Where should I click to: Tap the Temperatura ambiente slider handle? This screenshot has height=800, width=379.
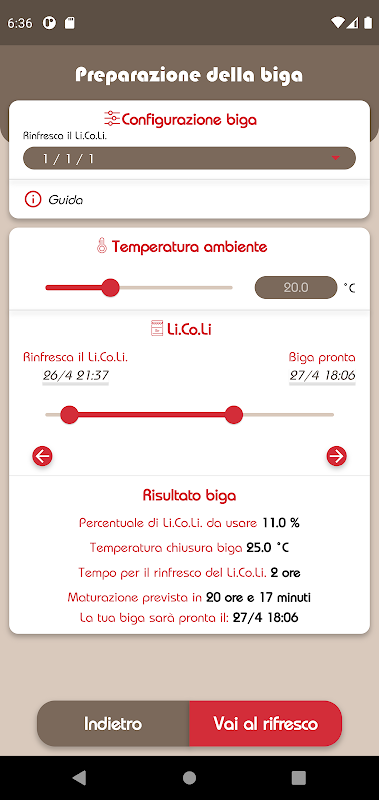click(x=110, y=287)
